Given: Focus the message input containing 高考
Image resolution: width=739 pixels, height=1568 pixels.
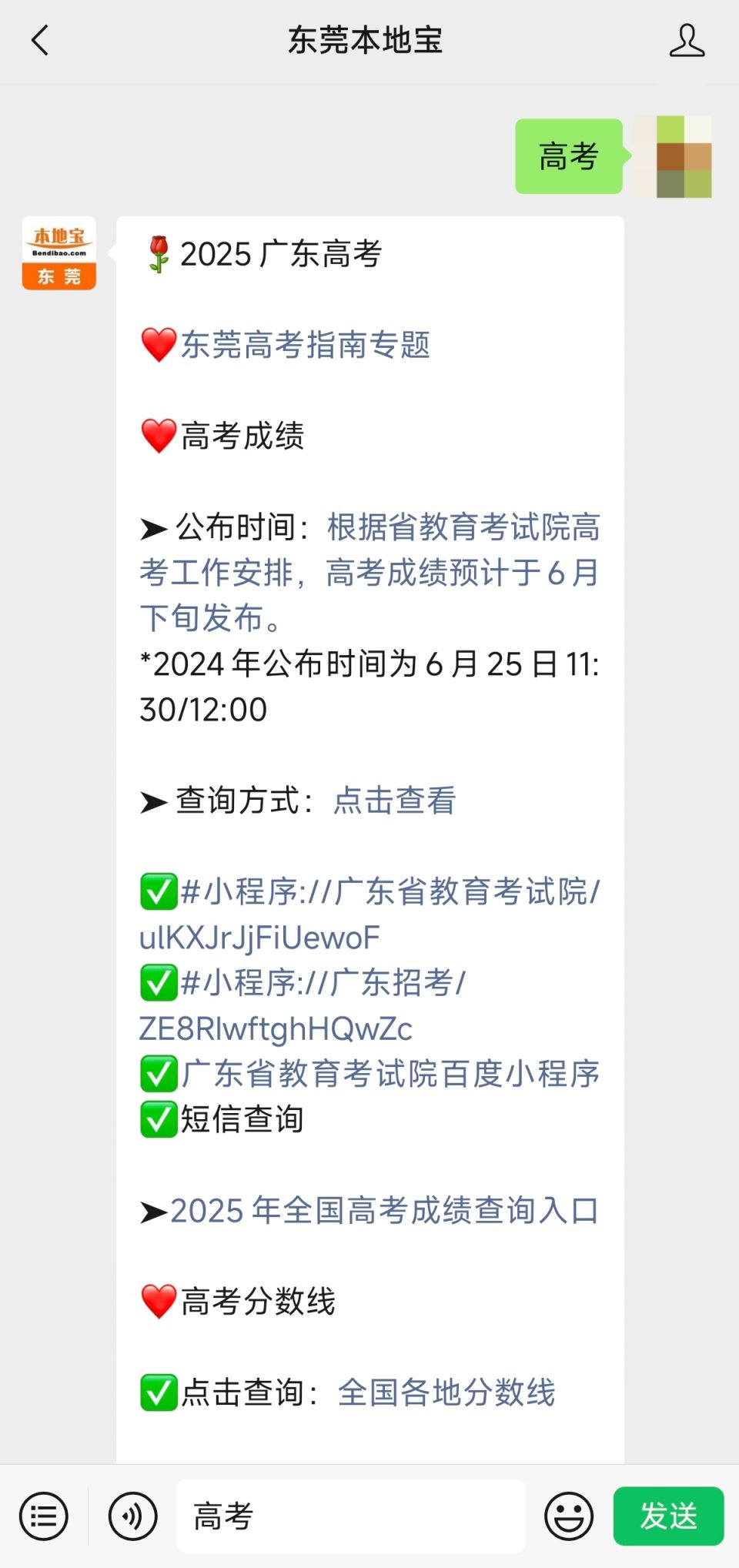Looking at the screenshot, I should click(x=350, y=1516).
